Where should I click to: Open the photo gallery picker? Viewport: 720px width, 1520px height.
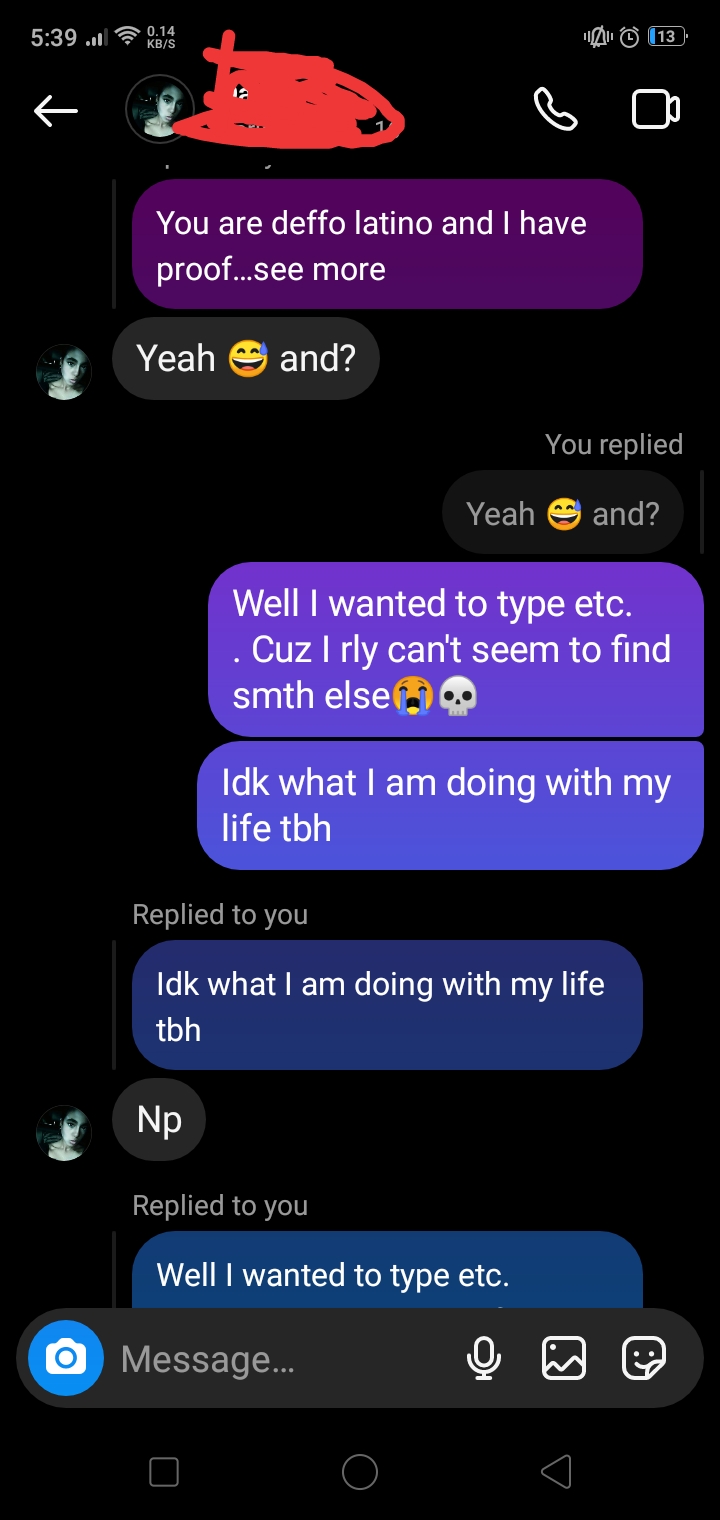coord(563,1358)
